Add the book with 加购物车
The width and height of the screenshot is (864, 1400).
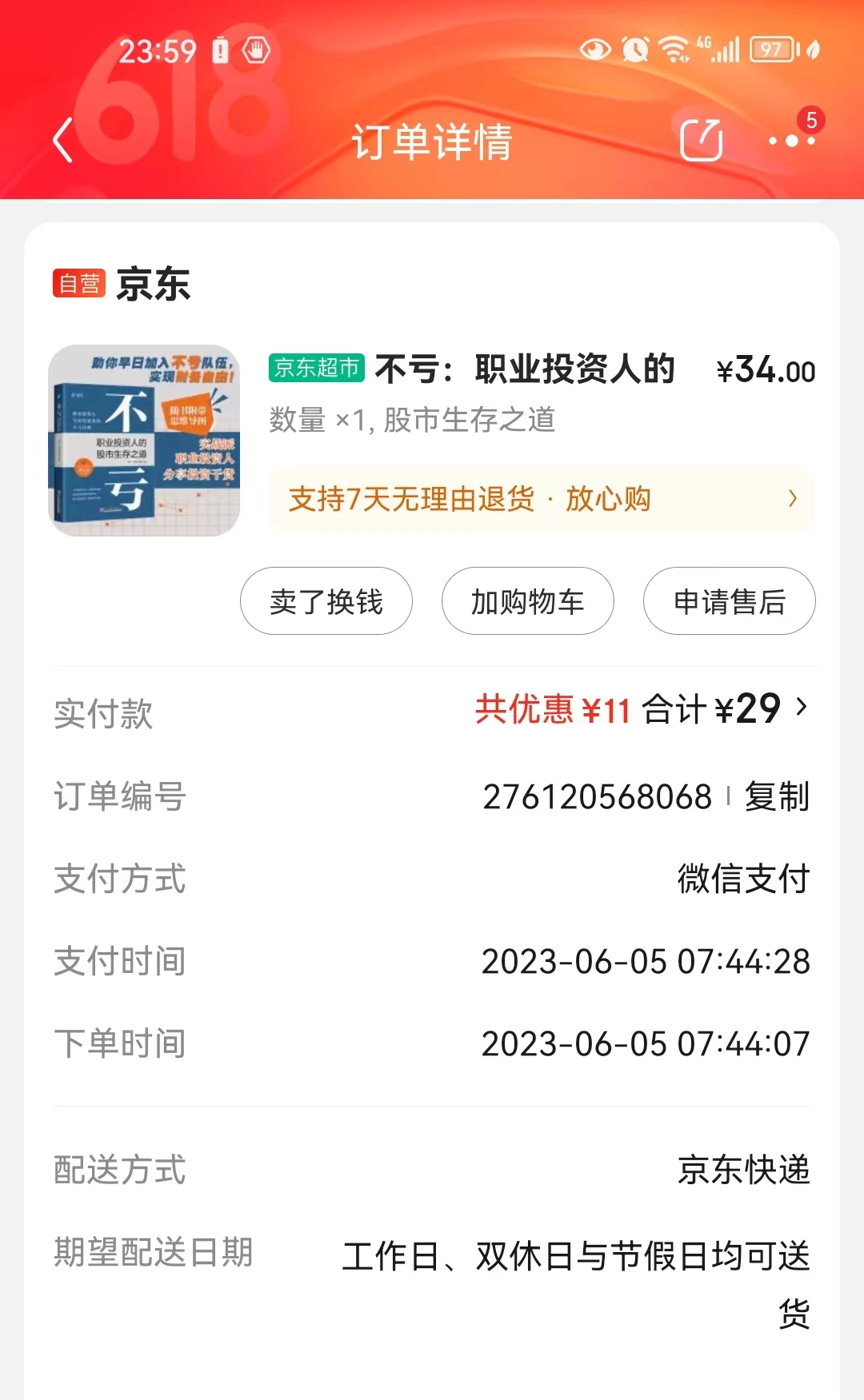[528, 601]
